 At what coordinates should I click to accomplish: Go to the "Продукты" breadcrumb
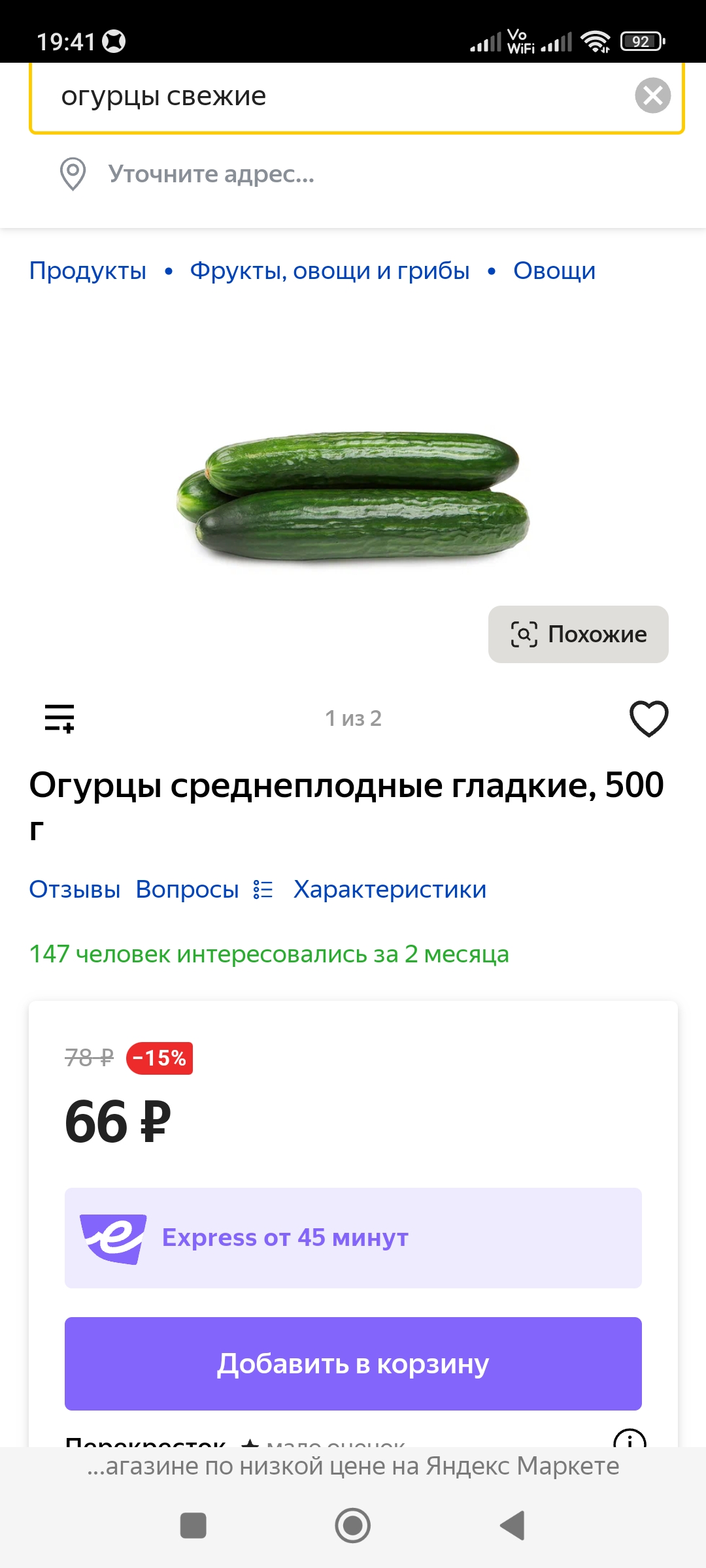88,271
